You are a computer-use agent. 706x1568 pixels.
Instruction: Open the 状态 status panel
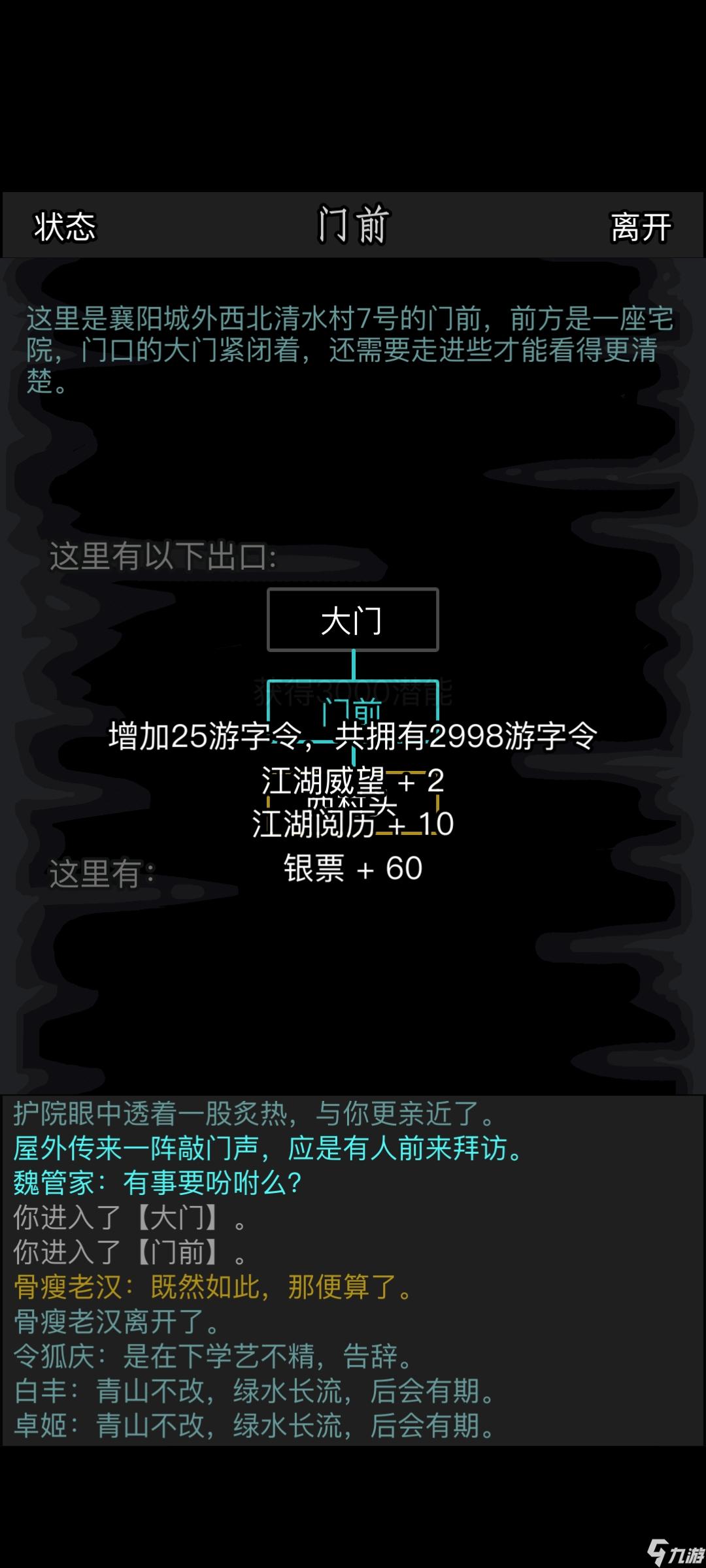point(65,227)
